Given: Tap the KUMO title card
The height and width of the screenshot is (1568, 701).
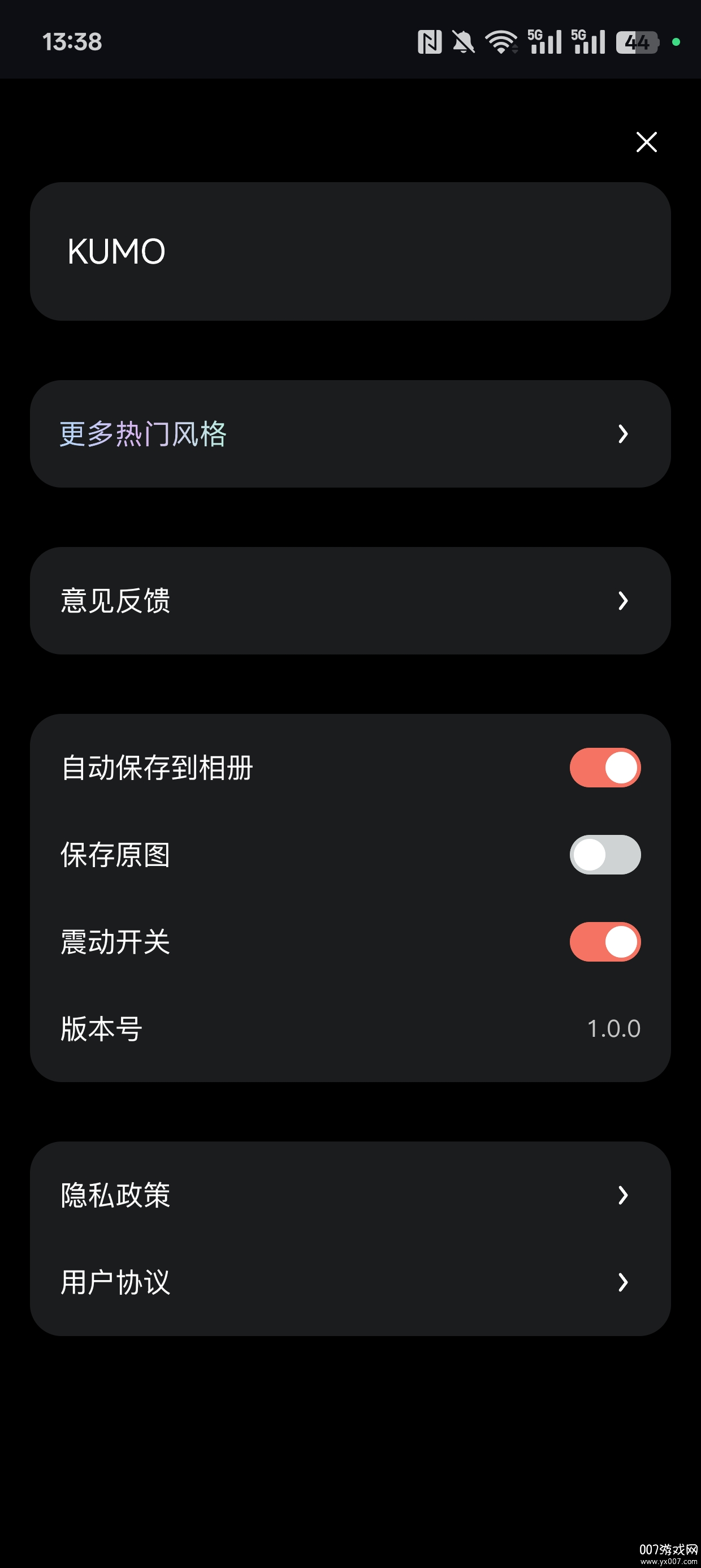Looking at the screenshot, I should (350, 251).
